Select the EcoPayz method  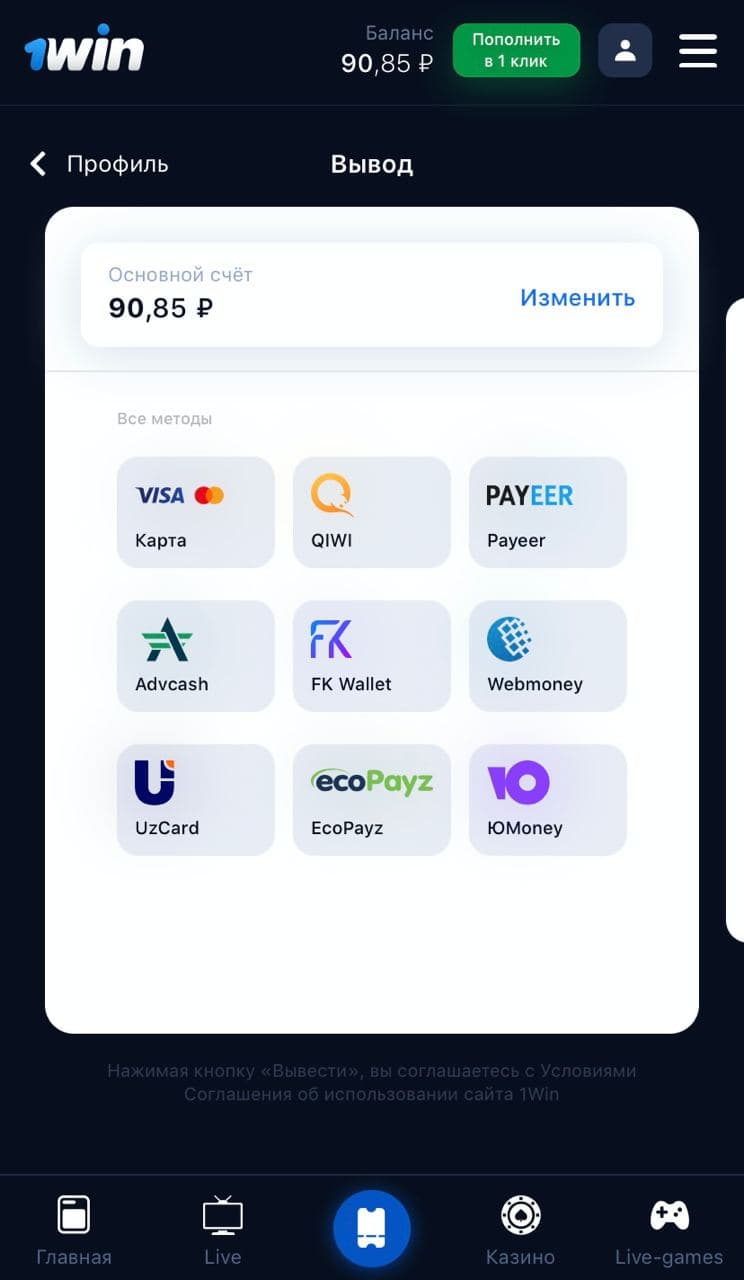point(371,800)
